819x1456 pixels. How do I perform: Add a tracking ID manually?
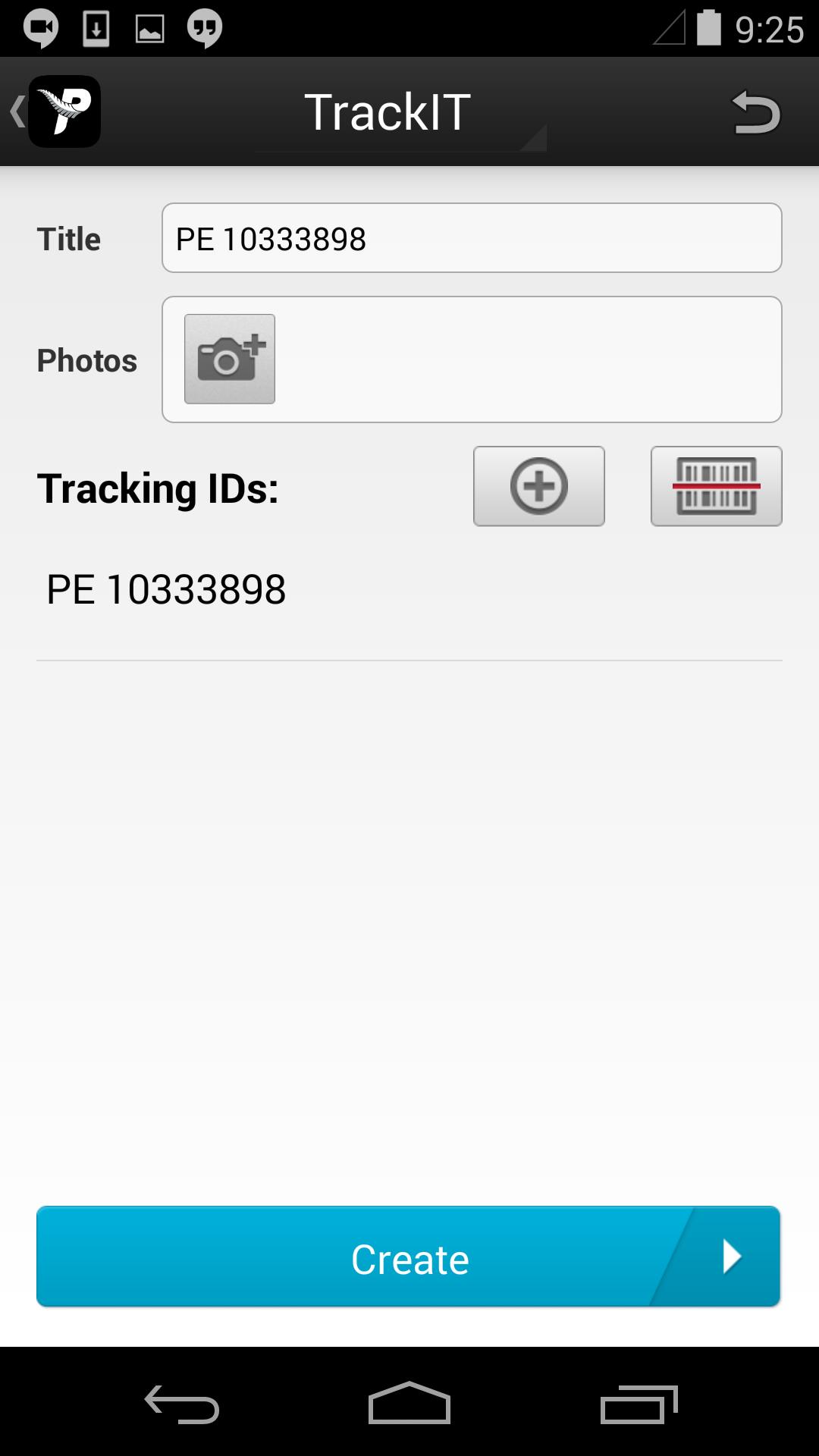tap(538, 486)
